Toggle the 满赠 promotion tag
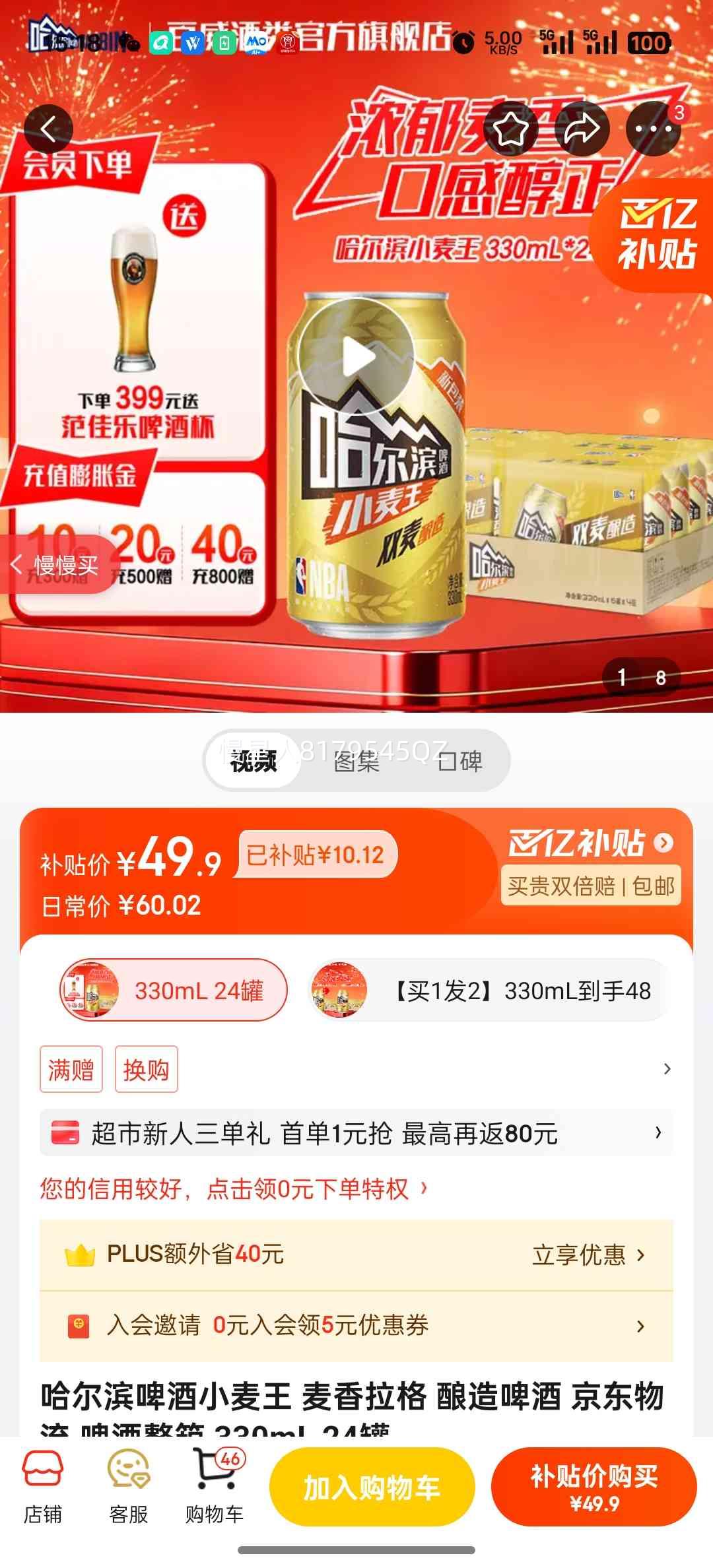Viewport: 713px width, 1568px height. tap(71, 1070)
